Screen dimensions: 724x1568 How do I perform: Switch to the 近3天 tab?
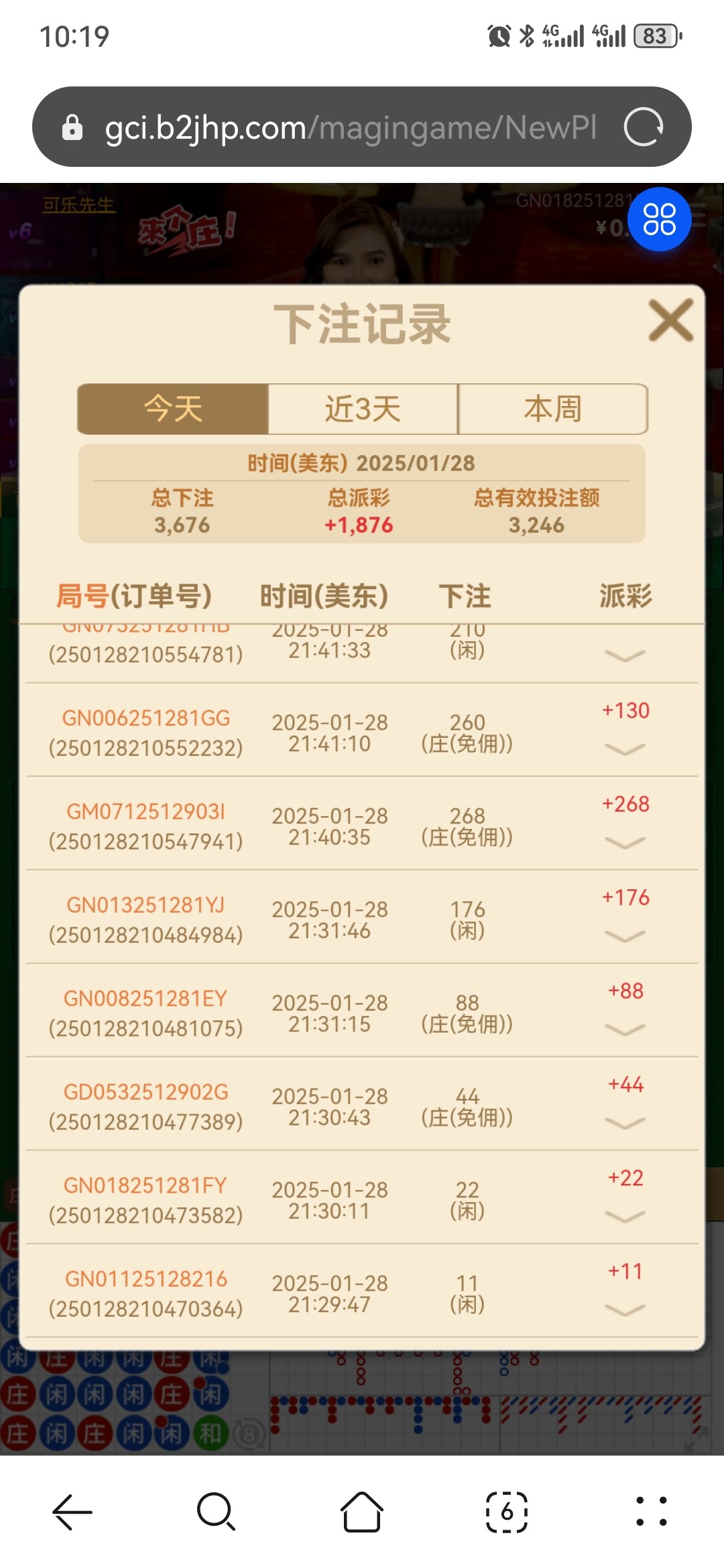363,409
